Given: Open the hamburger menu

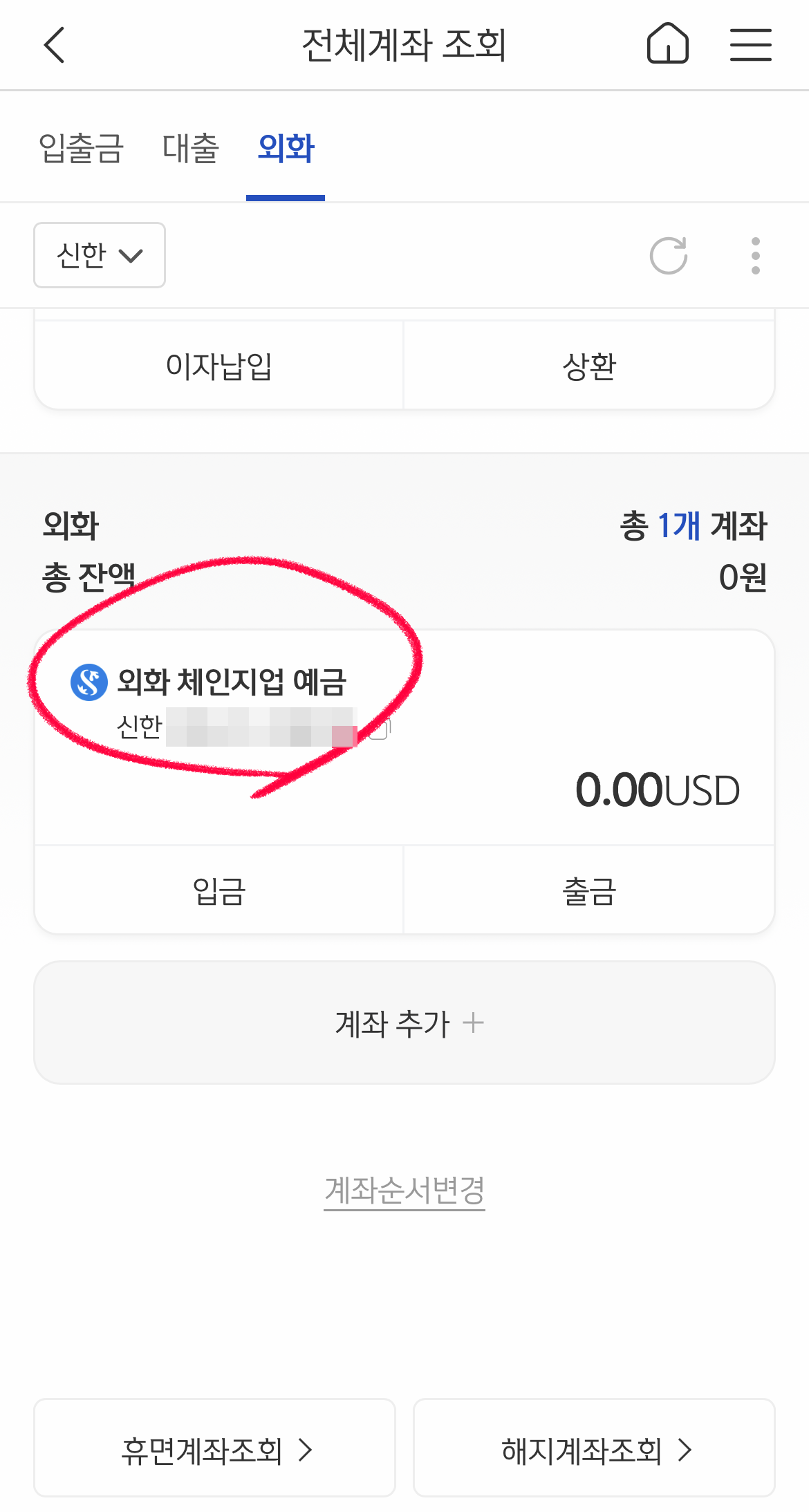Looking at the screenshot, I should point(752,44).
